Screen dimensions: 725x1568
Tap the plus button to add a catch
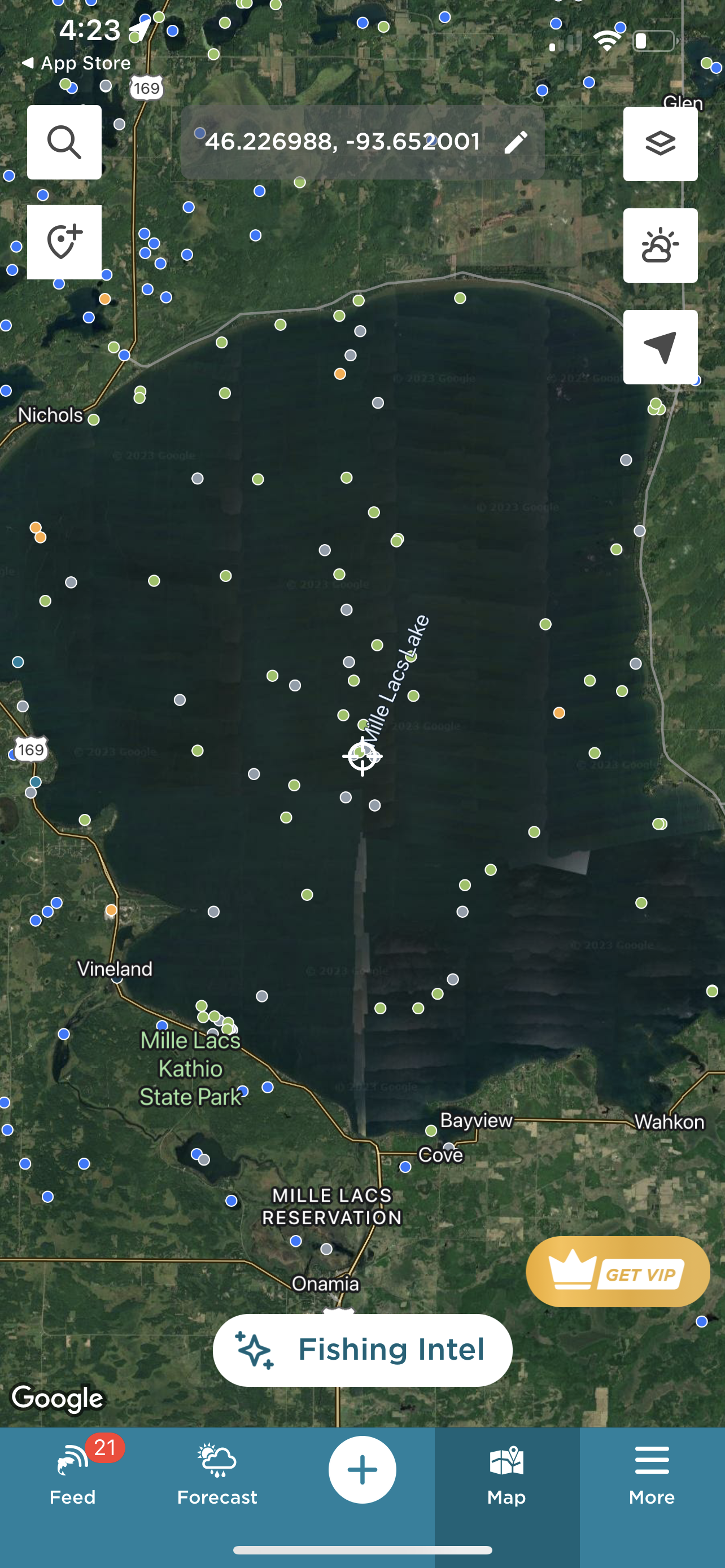(363, 1469)
